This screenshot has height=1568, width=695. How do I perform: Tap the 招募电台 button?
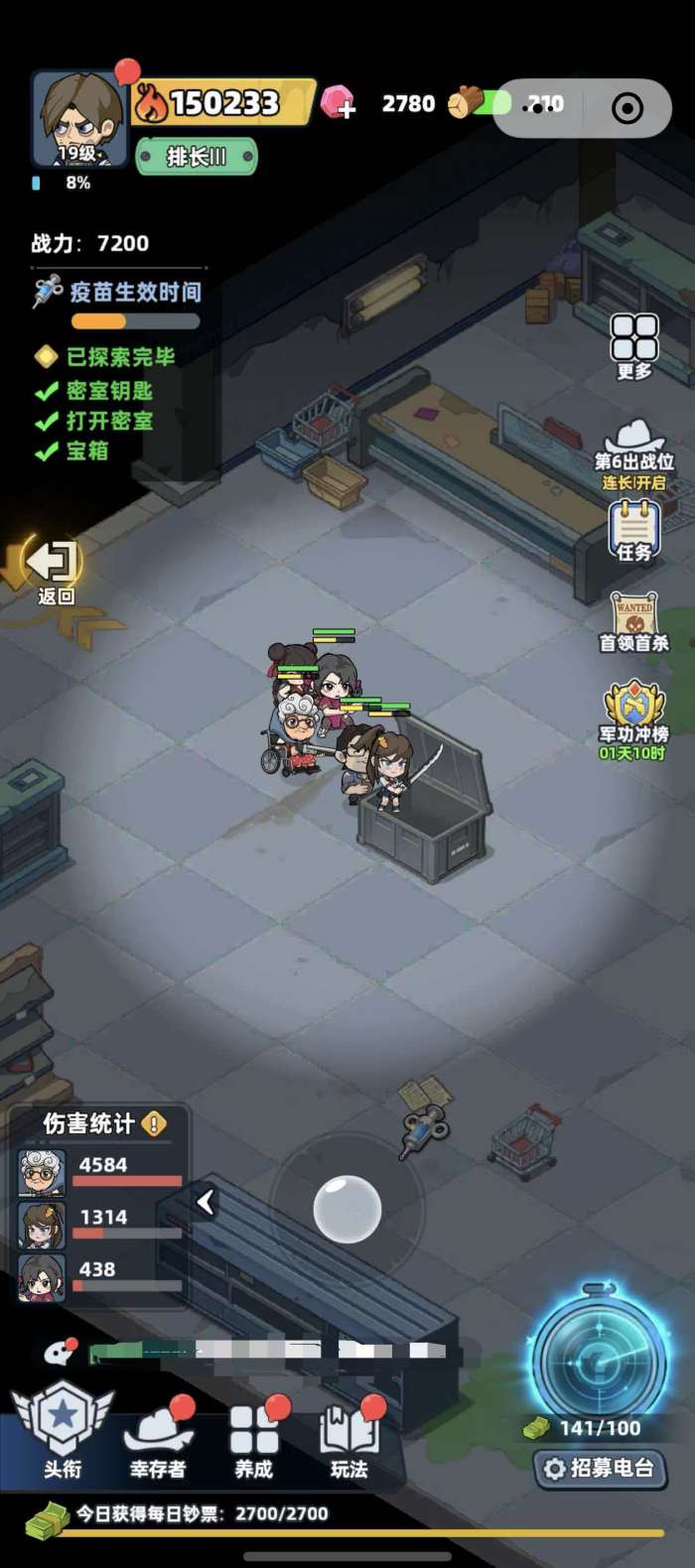click(x=601, y=1468)
